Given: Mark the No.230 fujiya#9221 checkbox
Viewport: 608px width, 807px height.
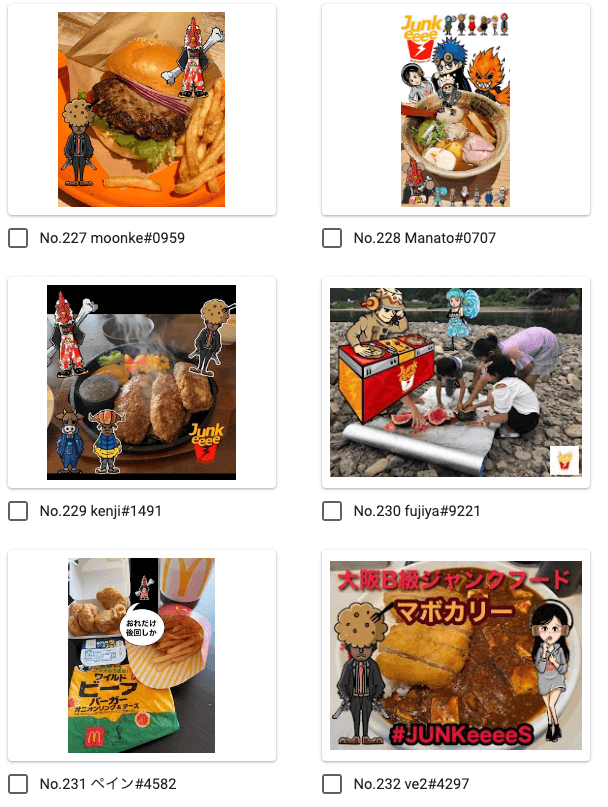Looking at the screenshot, I should [x=332, y=512].
